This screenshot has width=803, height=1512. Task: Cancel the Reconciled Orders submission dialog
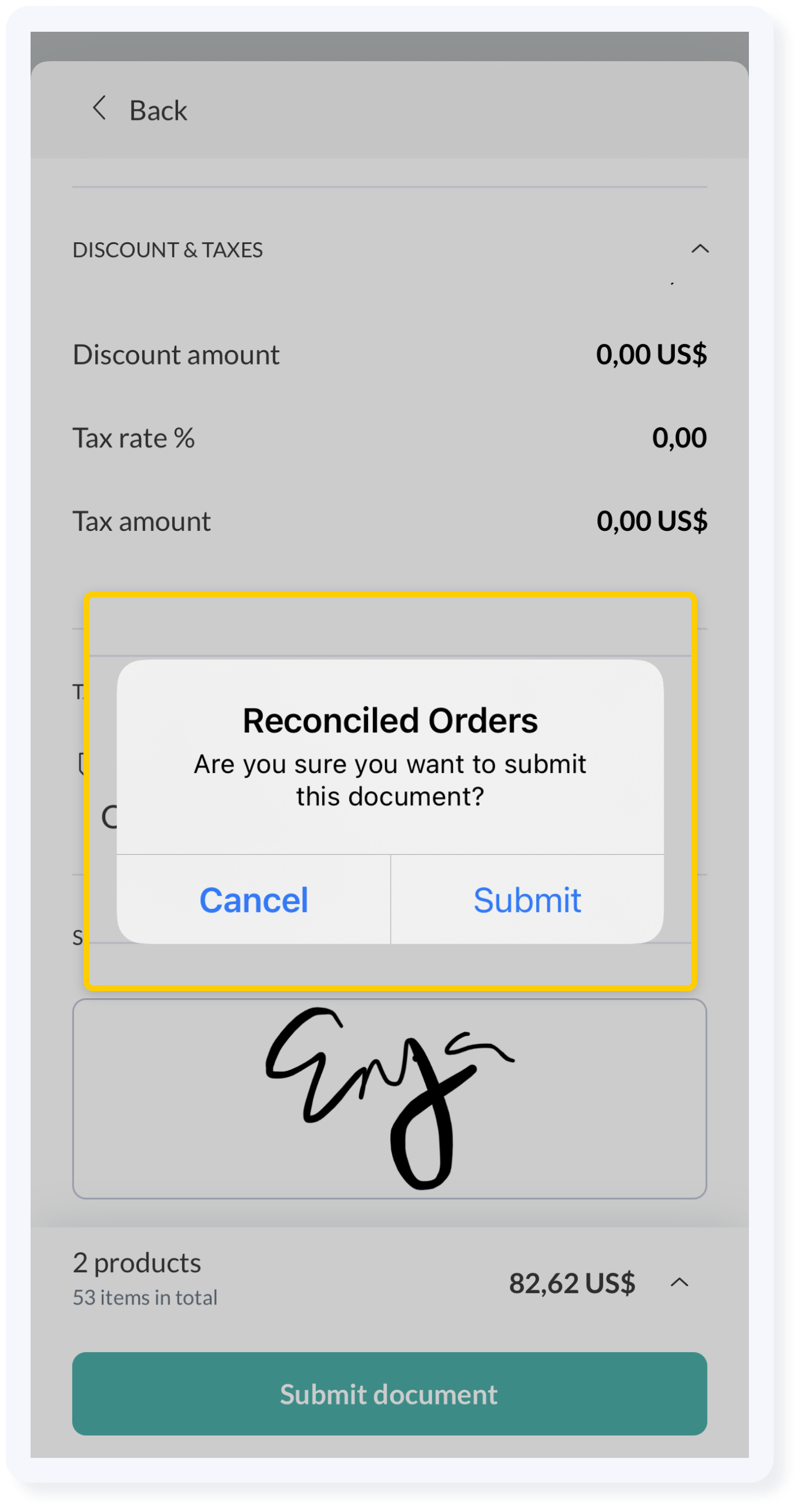click(x=253, y=900)
